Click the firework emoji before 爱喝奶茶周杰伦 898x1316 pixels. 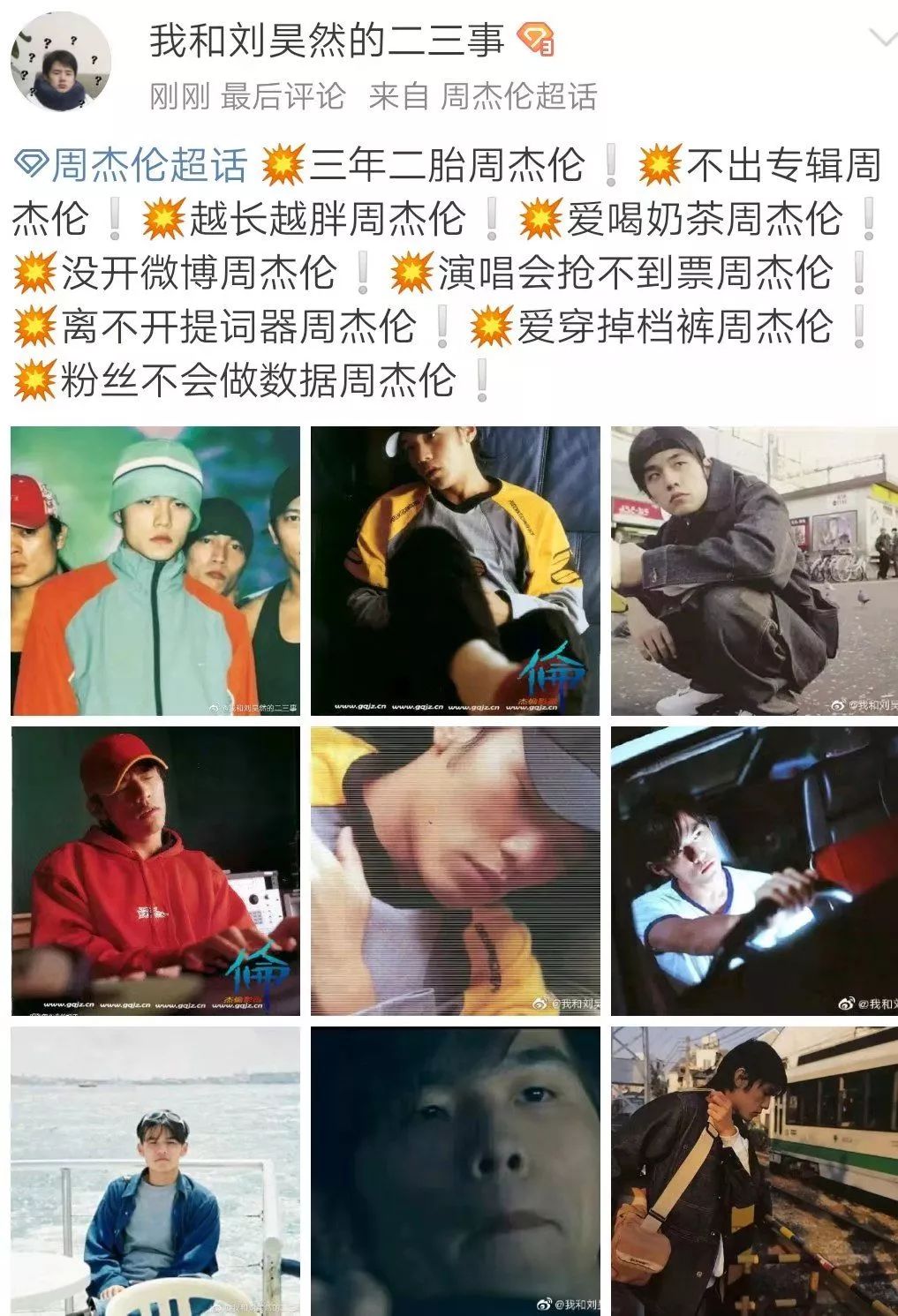(x=541, y=217)
